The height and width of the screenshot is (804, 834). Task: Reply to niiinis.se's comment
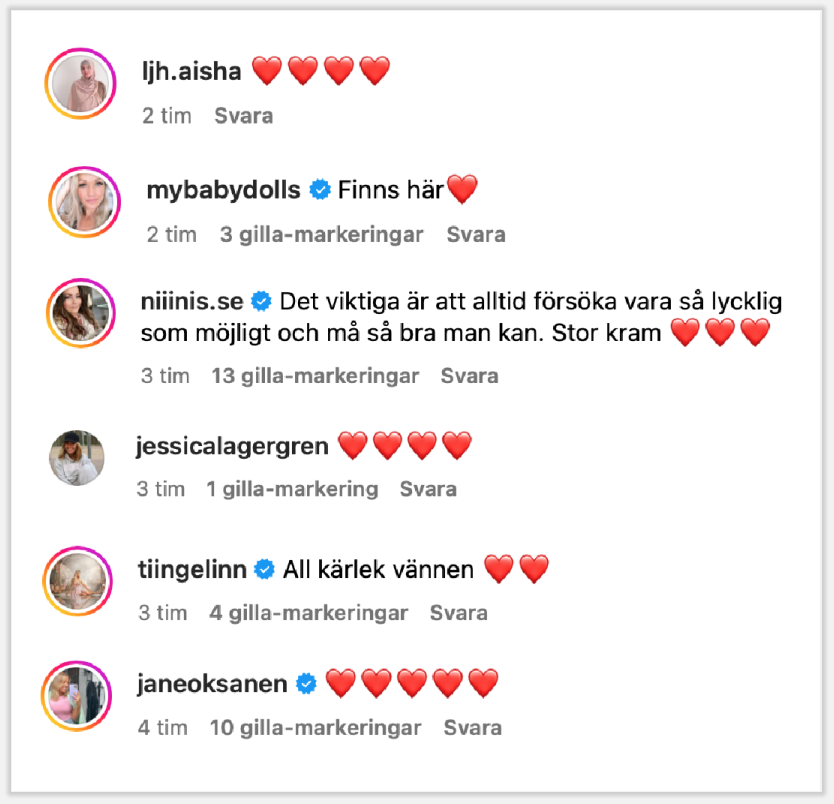pos(469,376)
